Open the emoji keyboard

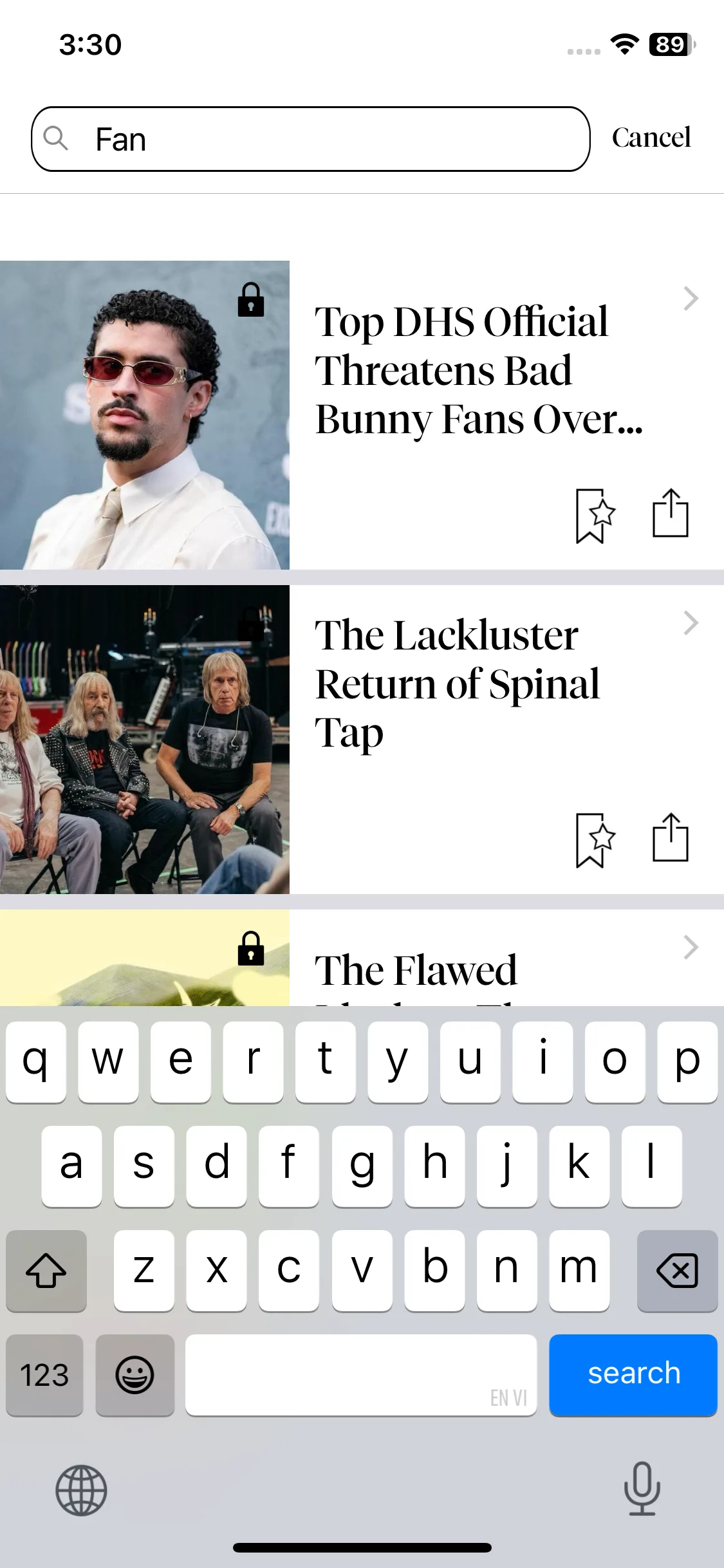pos(135,1375)
